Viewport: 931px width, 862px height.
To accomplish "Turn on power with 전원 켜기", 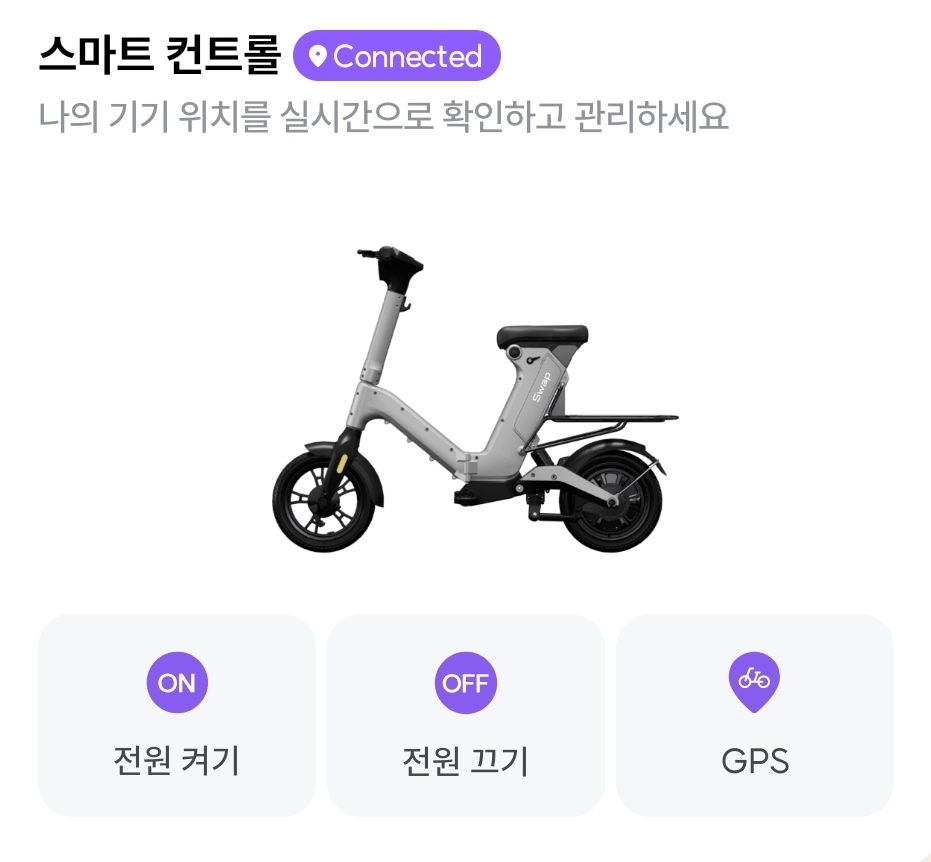I will (177, 715).
